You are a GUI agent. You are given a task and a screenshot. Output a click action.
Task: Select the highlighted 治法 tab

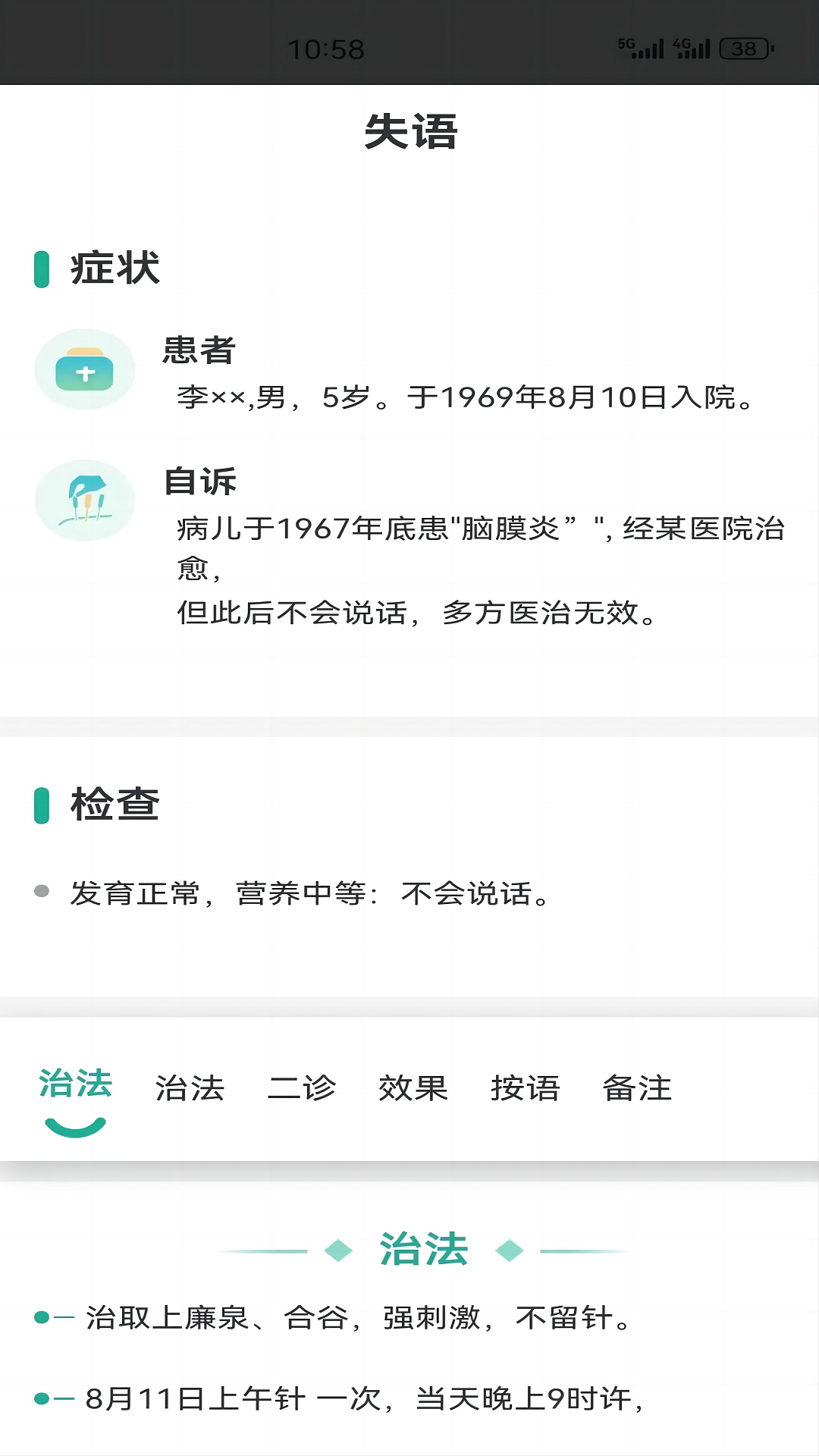(x=75, y=1084)
